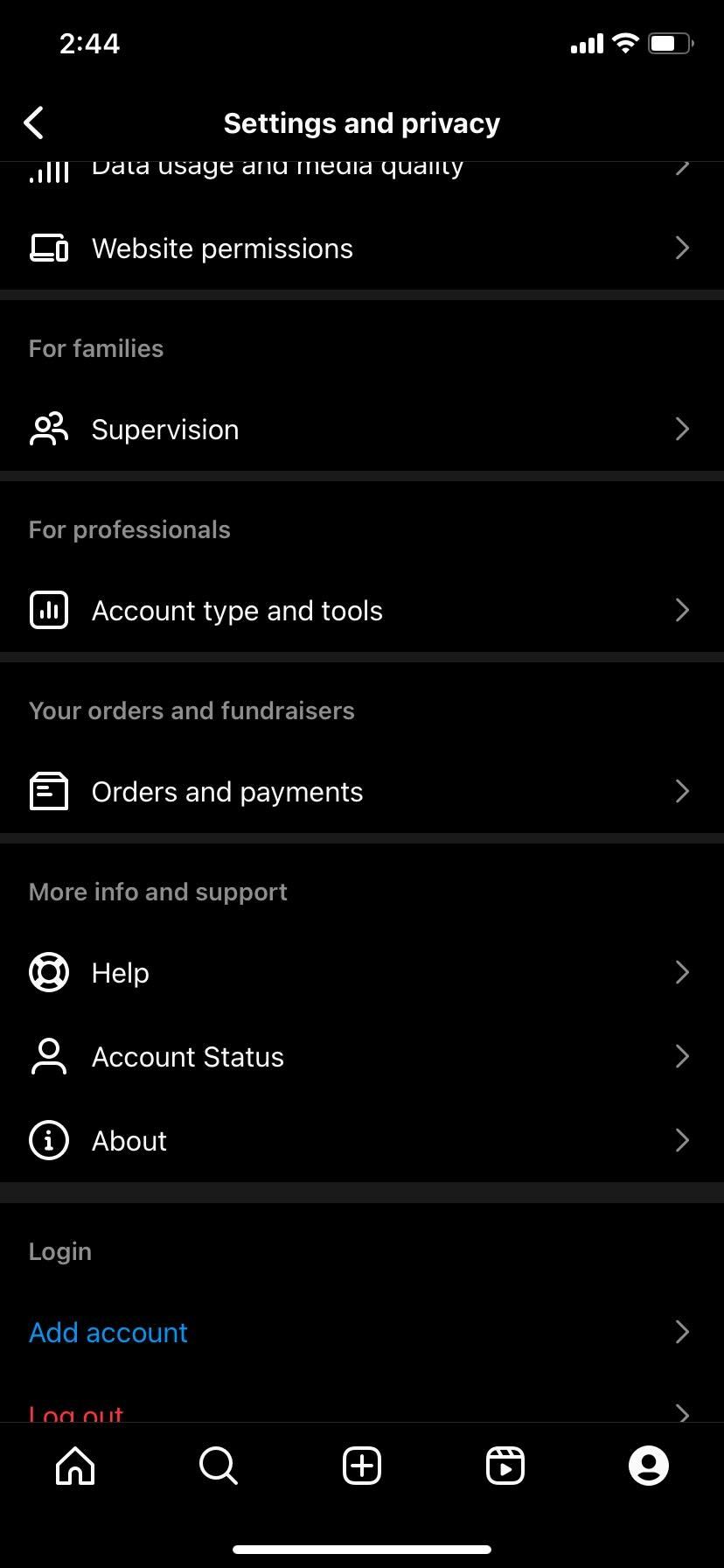Select the Search magnifier icon
Image resolution: width=724 pixels, height=1568 pixels.
coord(218,1466)
